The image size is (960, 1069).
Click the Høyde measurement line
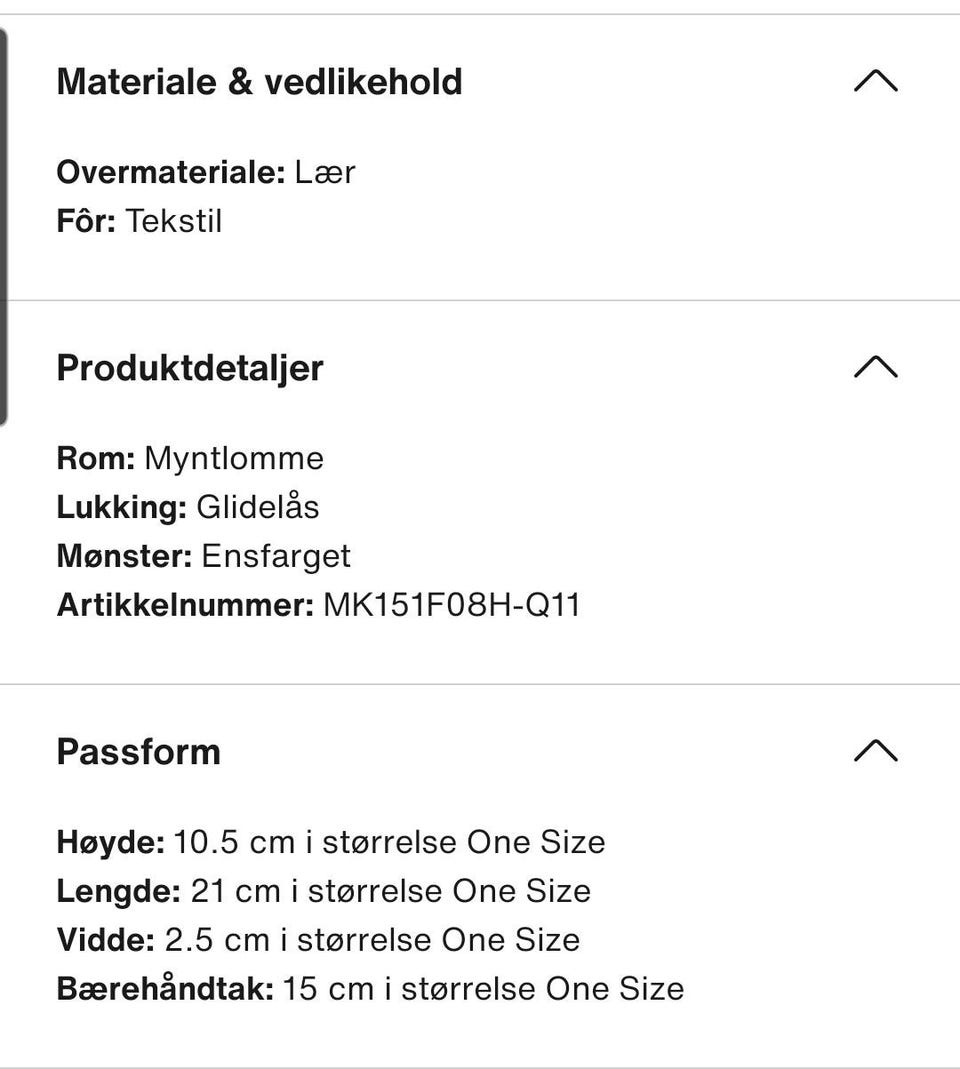(x=330, y=841)
